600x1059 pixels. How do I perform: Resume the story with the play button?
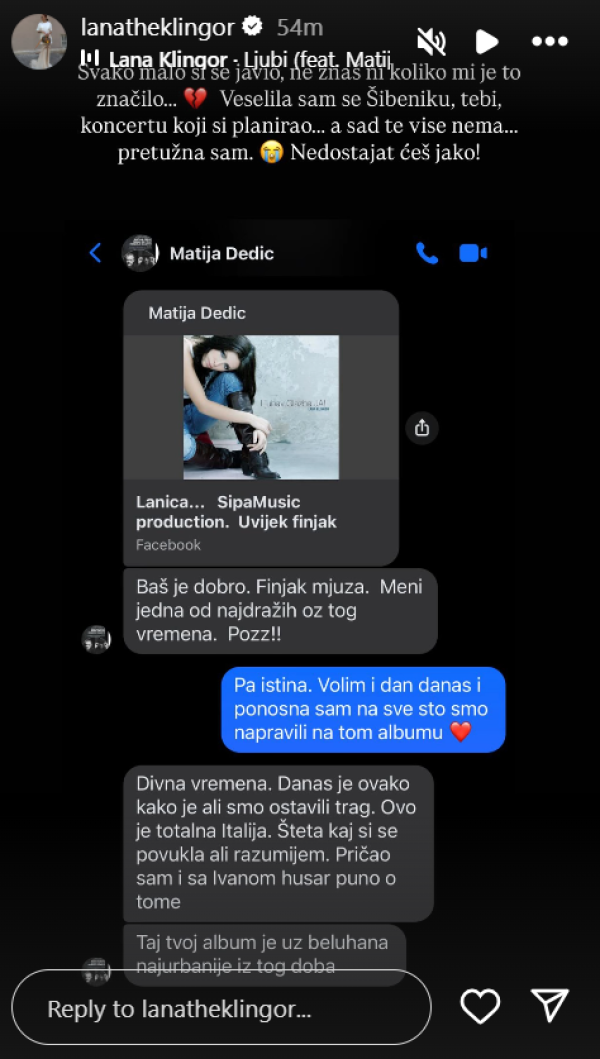487,41
